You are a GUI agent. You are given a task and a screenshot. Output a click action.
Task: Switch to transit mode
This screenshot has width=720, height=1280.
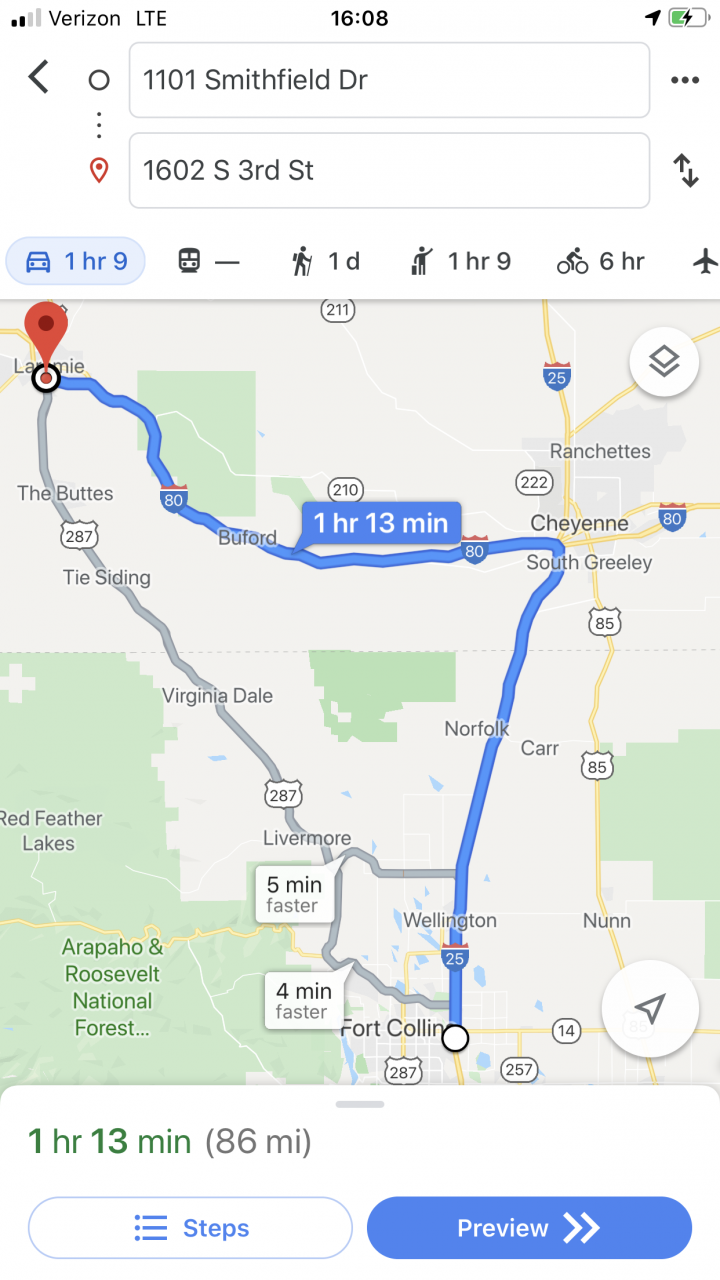click(x=209, y=262)
